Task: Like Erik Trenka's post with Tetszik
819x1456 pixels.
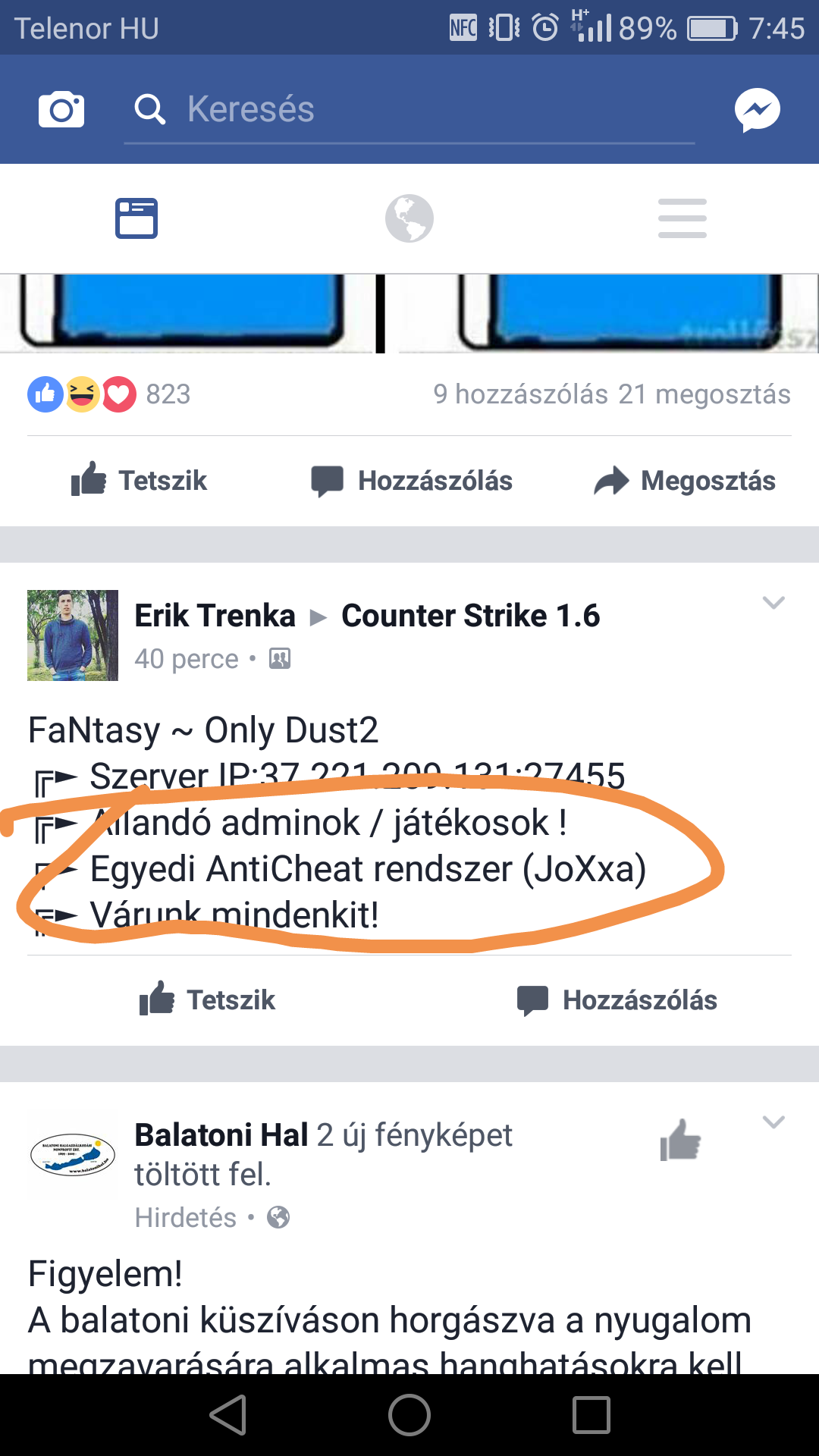Action: pos(207,1000)
